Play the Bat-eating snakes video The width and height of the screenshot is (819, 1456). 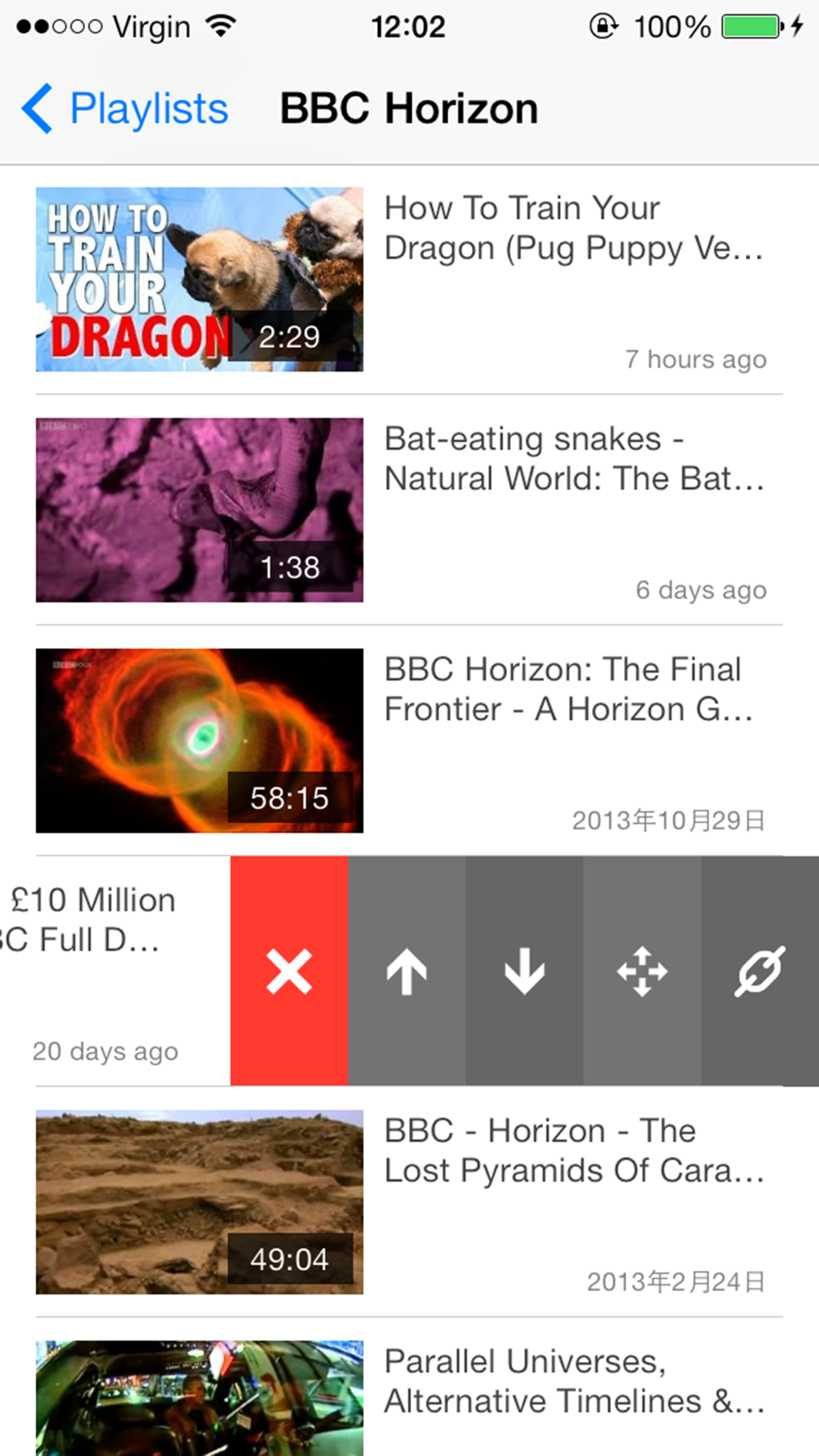[x=409, y=510]
